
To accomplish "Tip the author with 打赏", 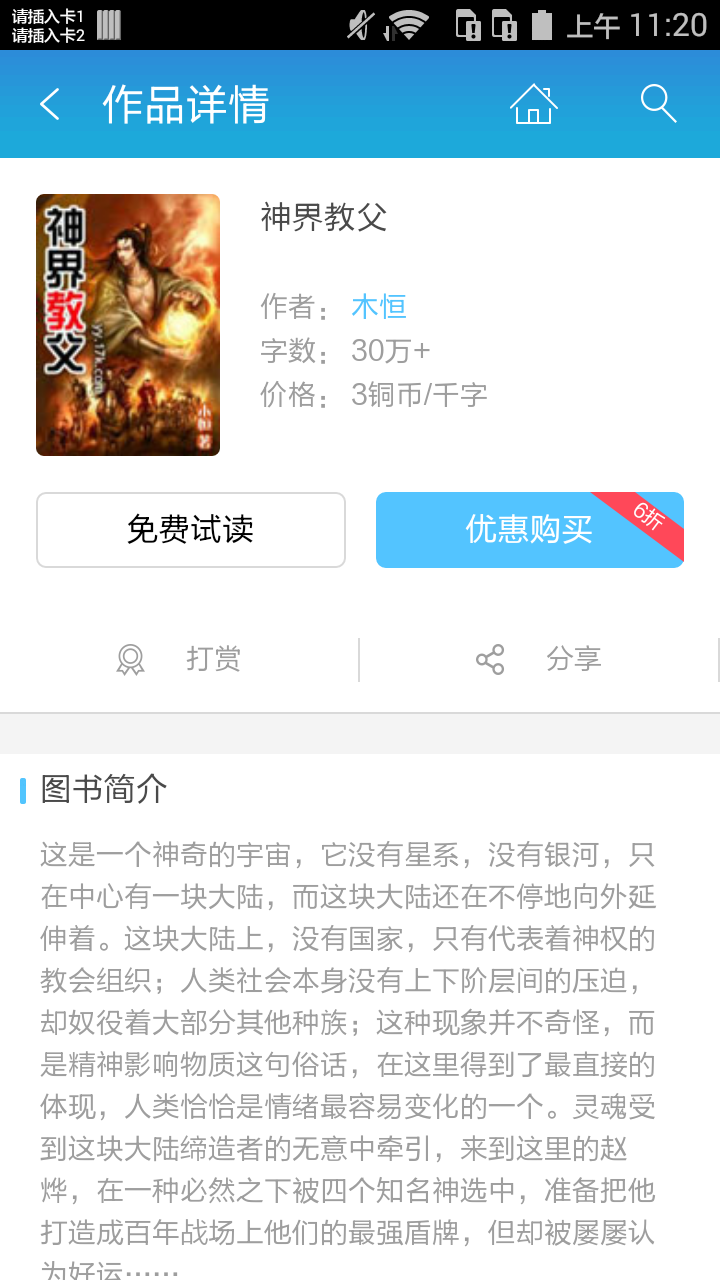I will click(180, 660).
